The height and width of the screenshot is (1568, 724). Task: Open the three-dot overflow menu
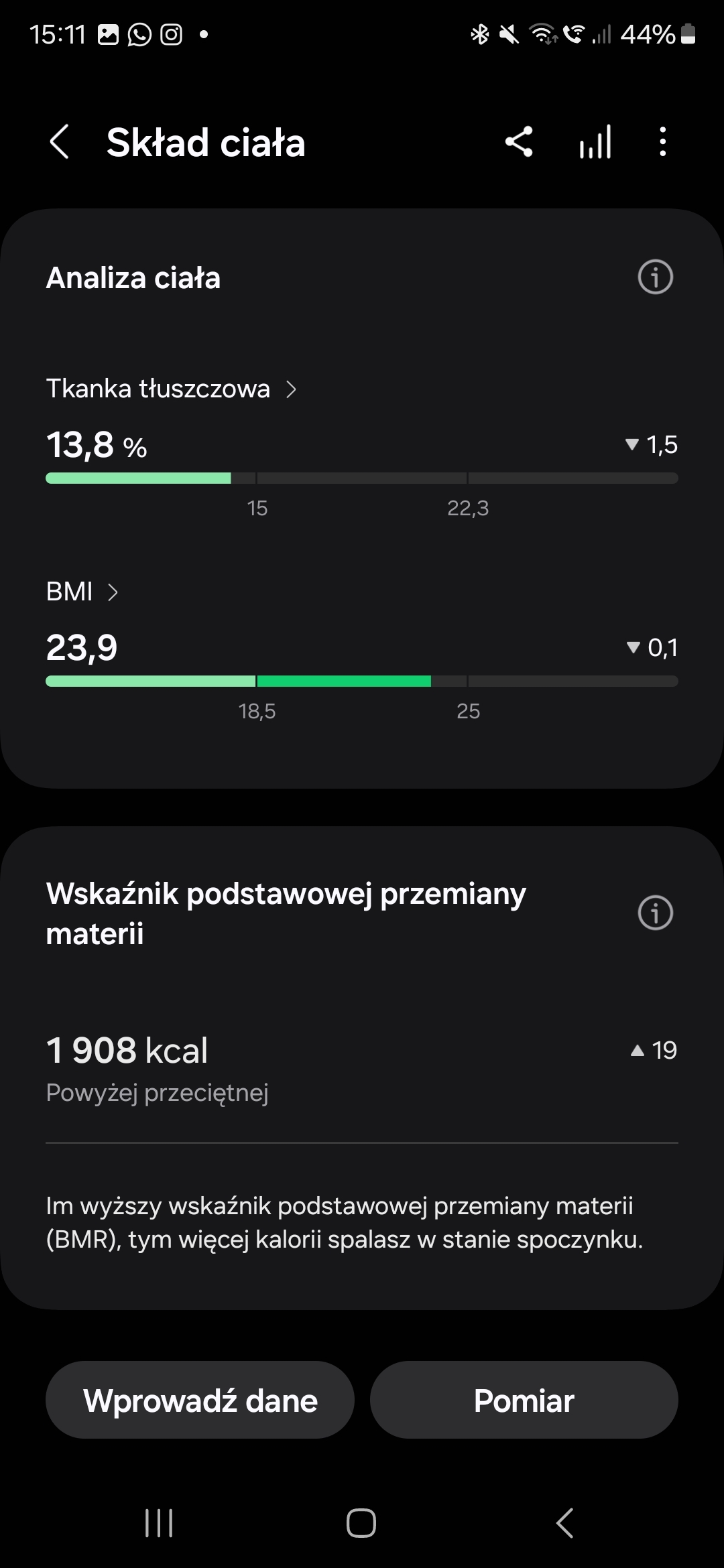(663, 142)
